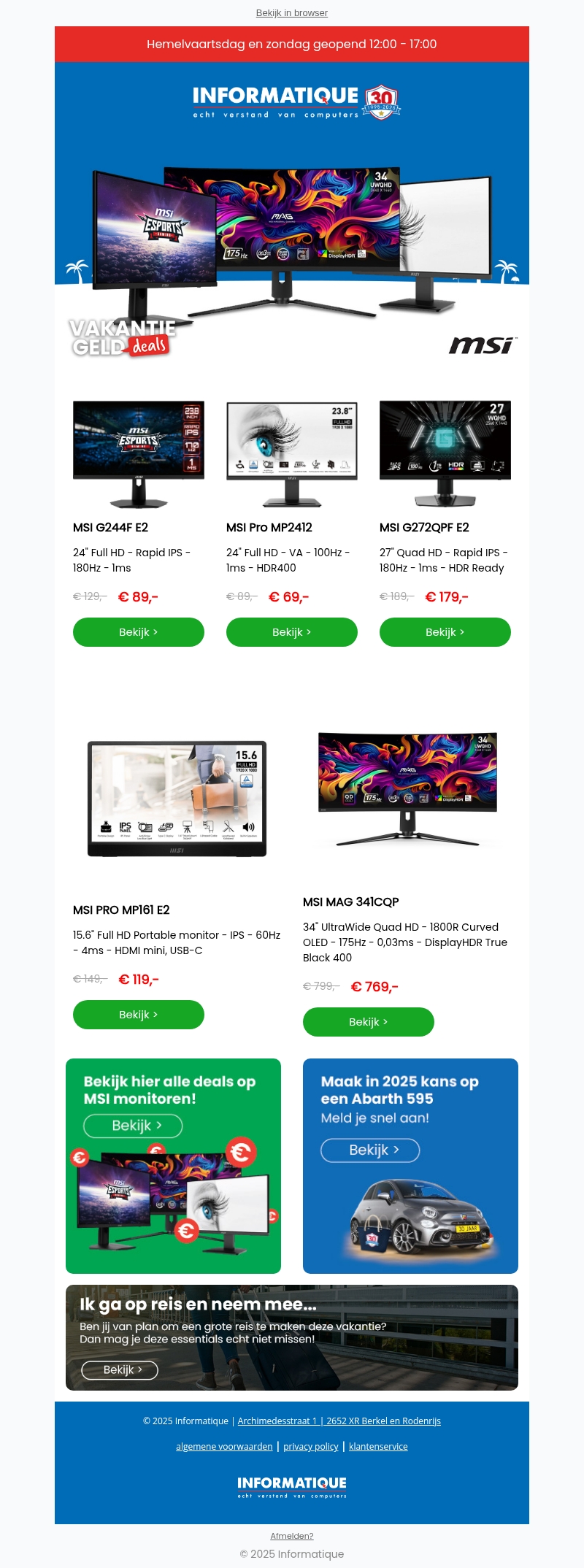Tap the Afmelden? unsubscribe link
Screen dimensions: 584x1568
(291, 1536)
